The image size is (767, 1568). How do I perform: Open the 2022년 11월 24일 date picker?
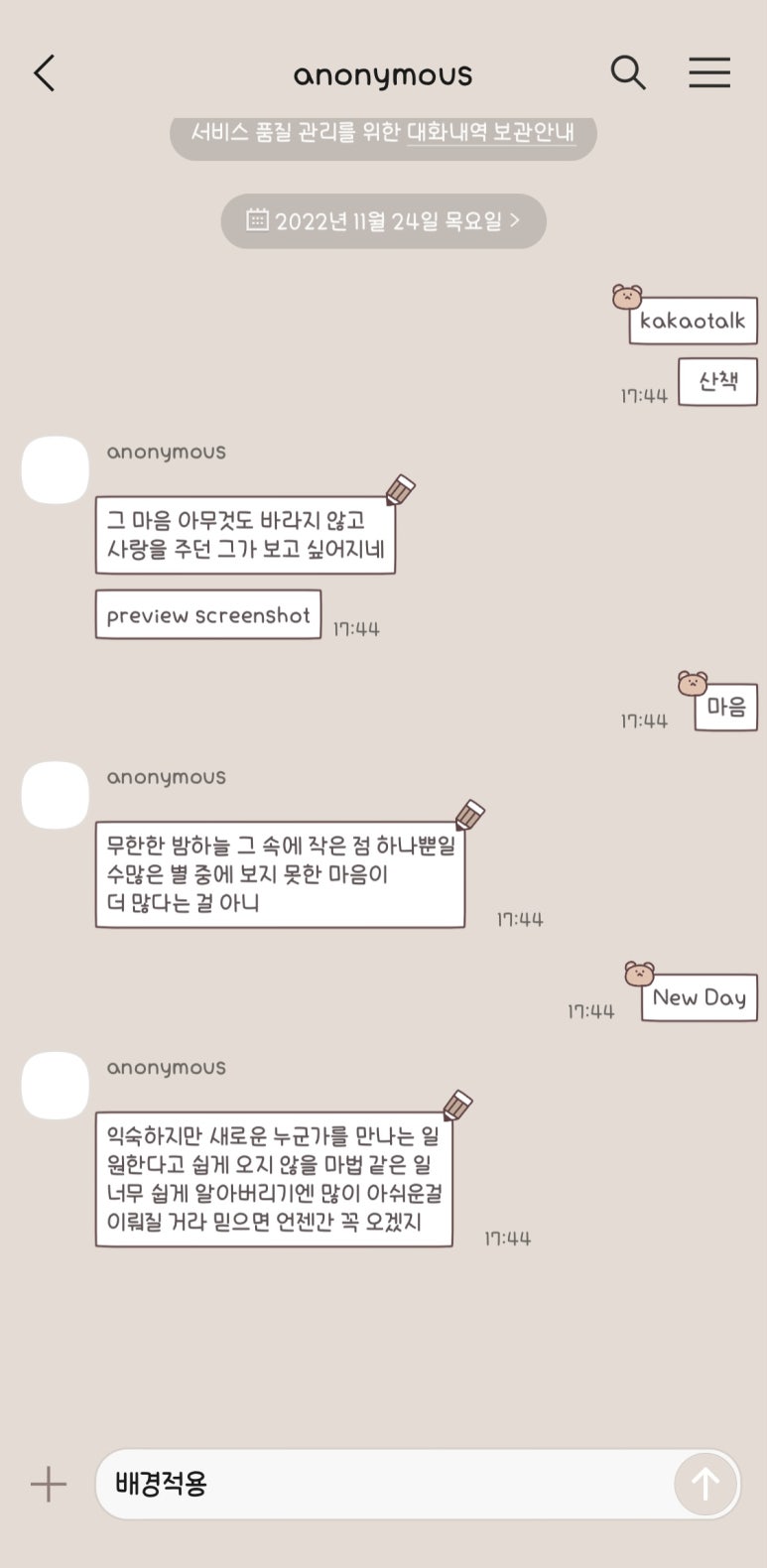[383, 220]
